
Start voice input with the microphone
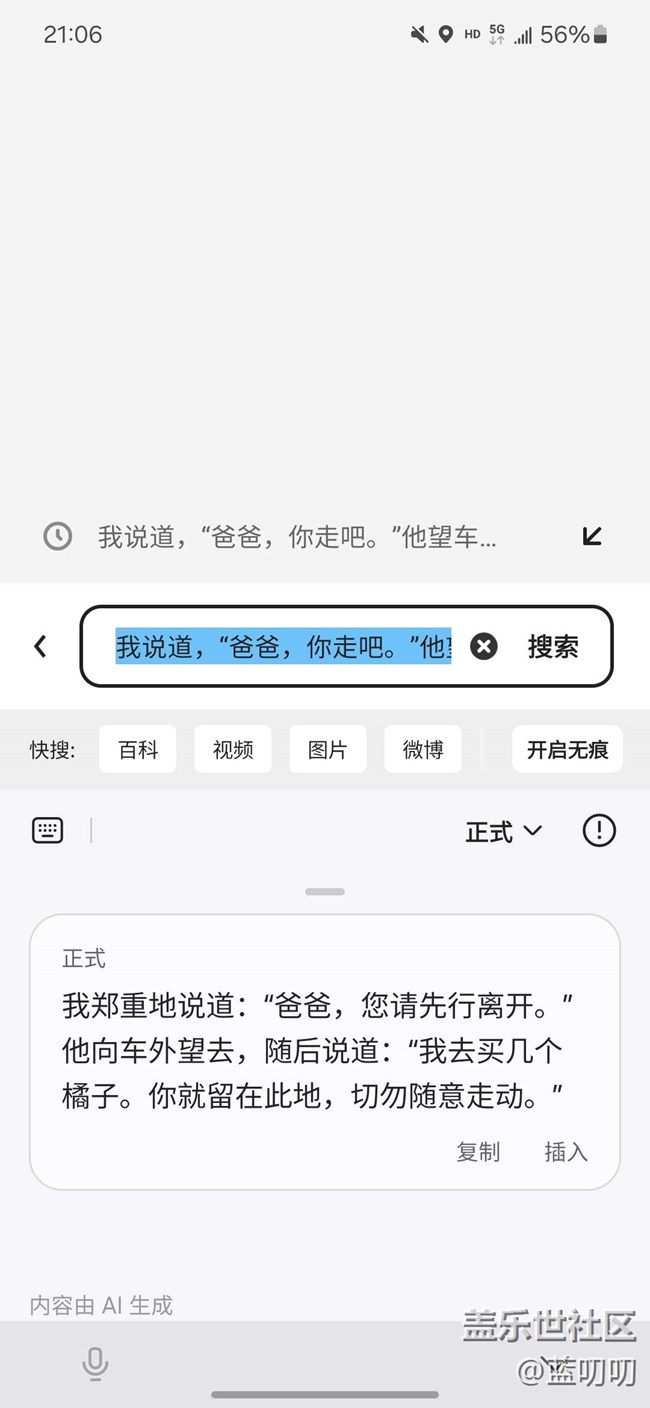tap(95, 1363)
